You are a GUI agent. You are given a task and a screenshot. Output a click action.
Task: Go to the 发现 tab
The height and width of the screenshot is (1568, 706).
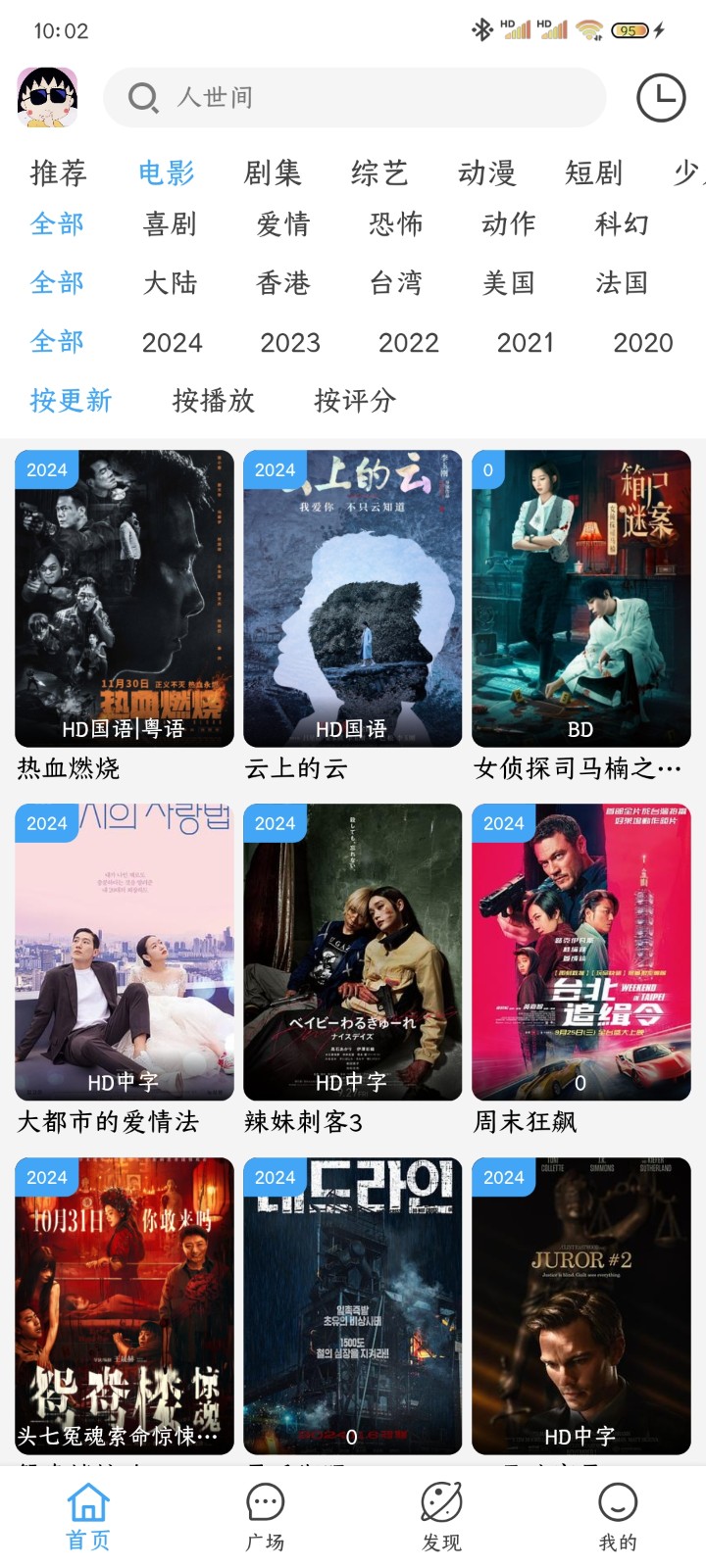[x=441, y=1517]
